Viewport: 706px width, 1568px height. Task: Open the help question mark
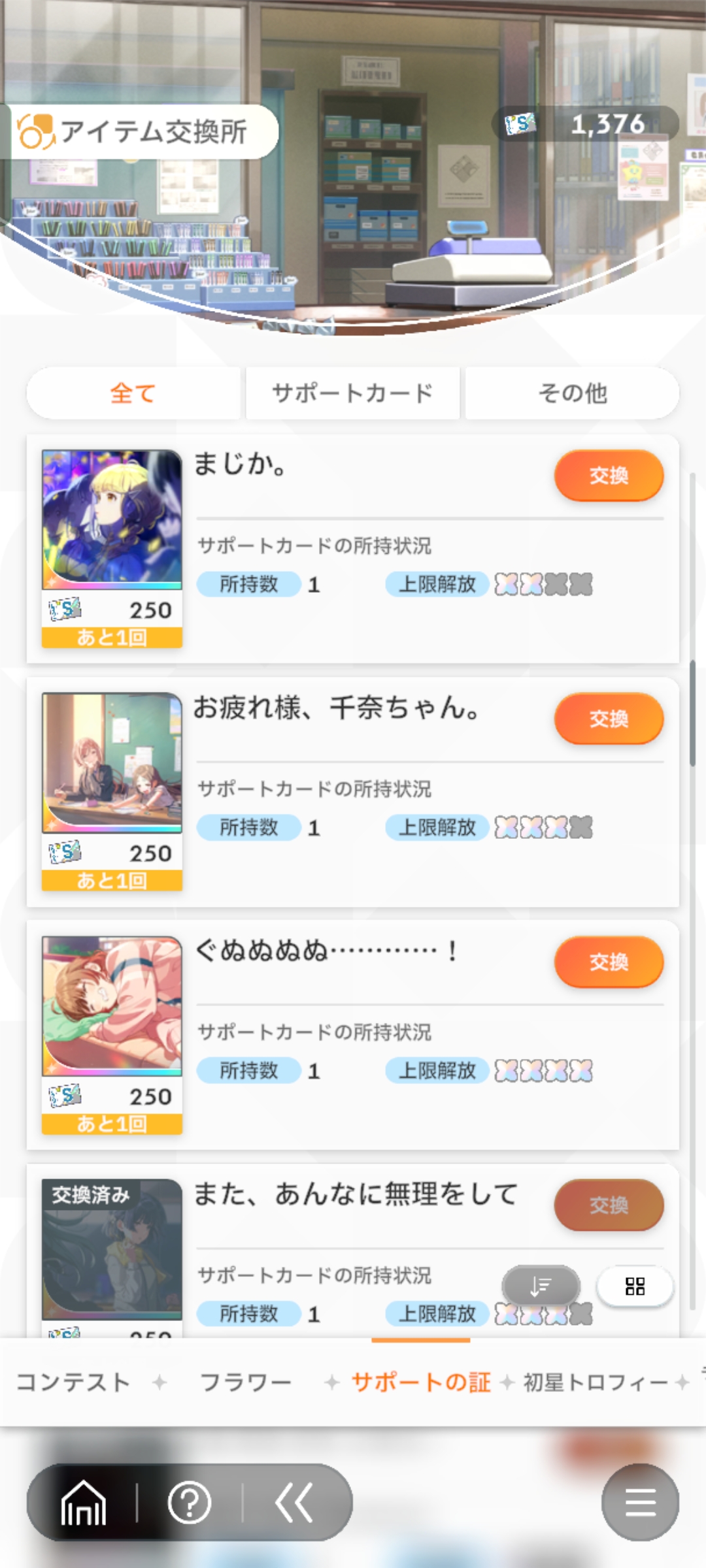click(x=190, y=1503)
